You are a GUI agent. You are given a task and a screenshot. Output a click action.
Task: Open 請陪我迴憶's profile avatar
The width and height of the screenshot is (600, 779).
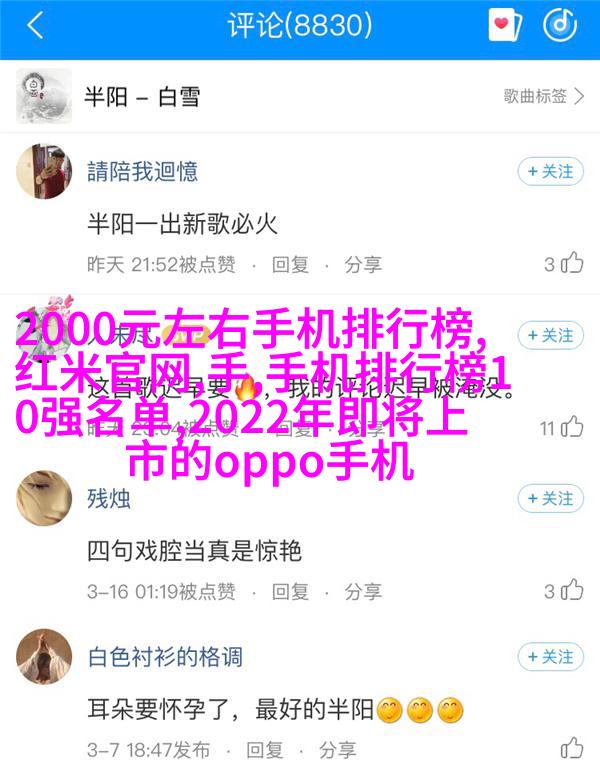click(43, 173)
